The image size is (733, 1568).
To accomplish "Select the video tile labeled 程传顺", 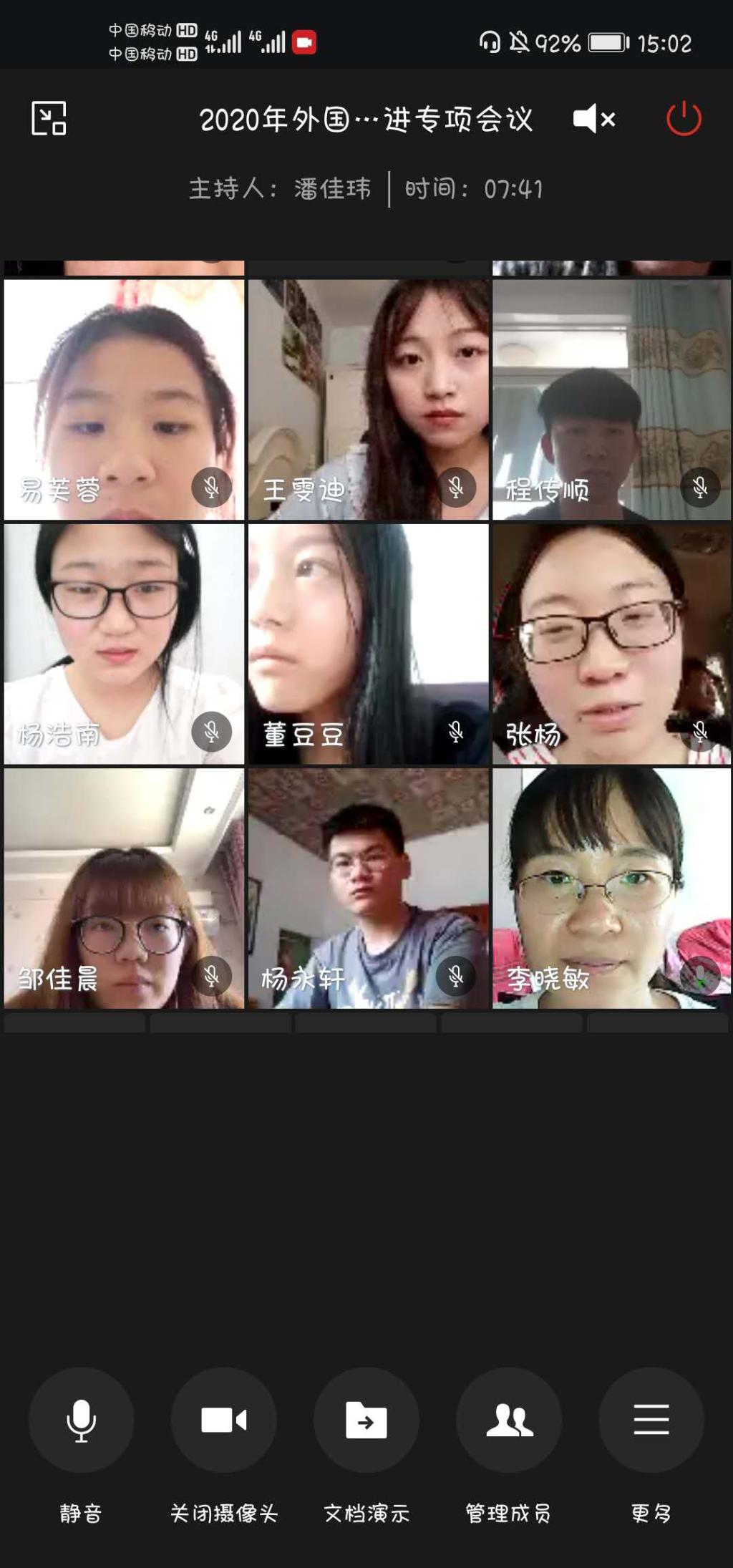I will point(612,400).
